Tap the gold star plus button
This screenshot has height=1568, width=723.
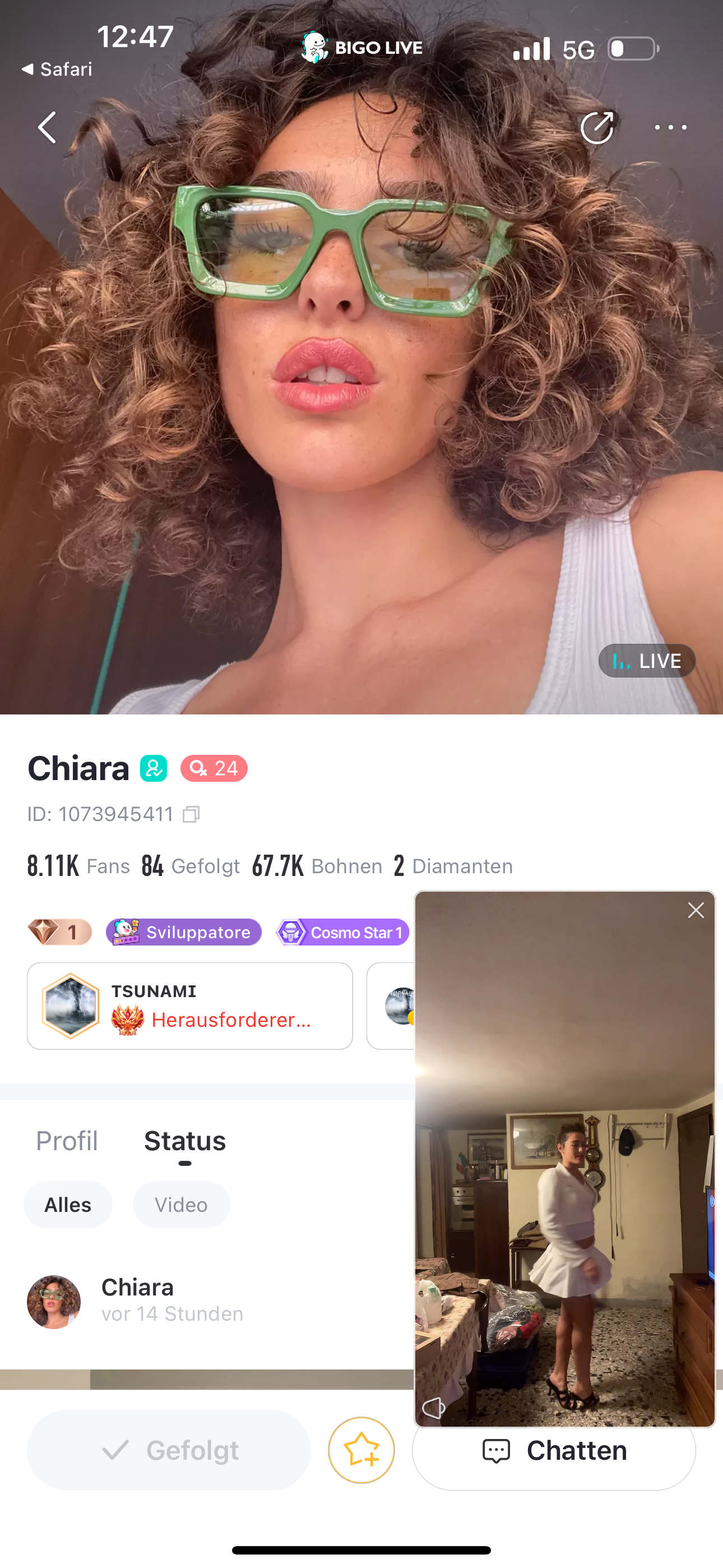click(361, 1451)
